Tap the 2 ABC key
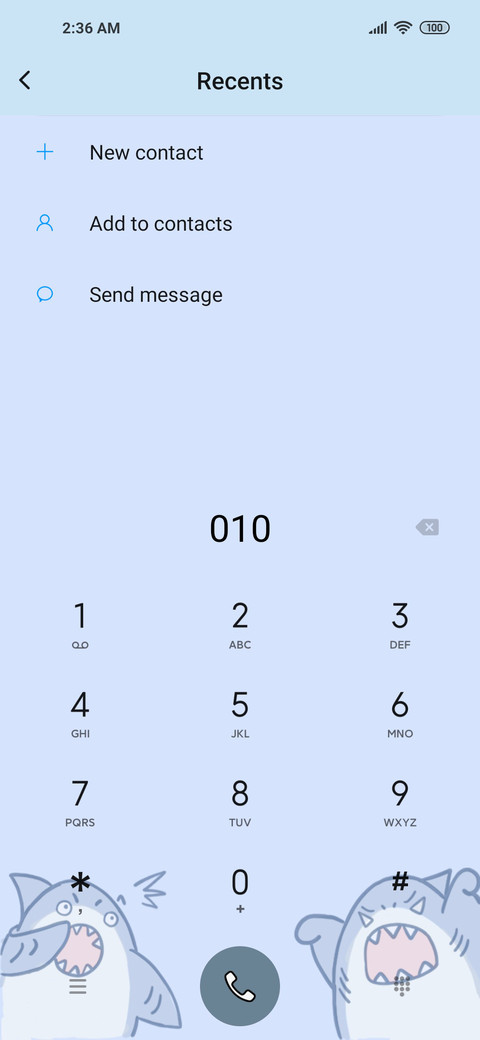This screenshot has width=480, height=1040. pos(240,625)
